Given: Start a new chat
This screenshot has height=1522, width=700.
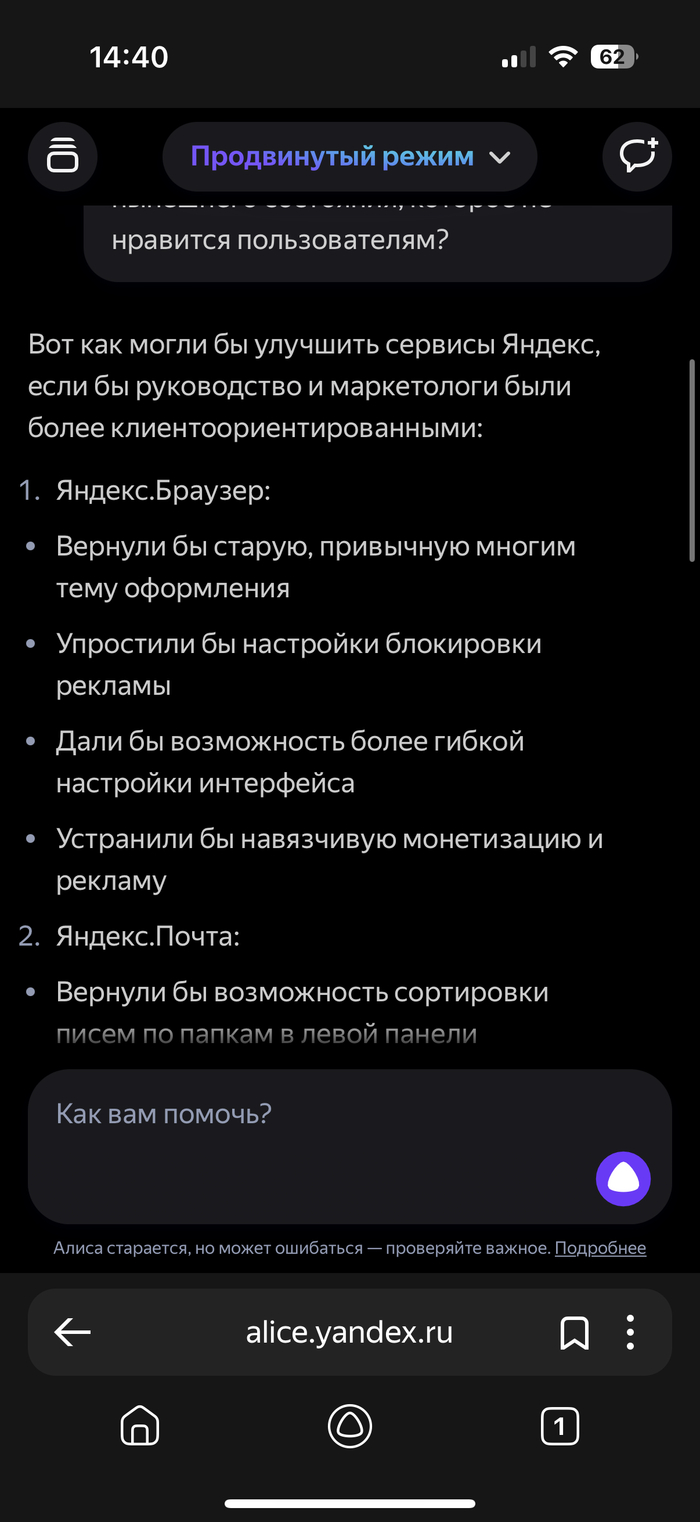Looking at the screenshot, I should click(x=637, y=157).
